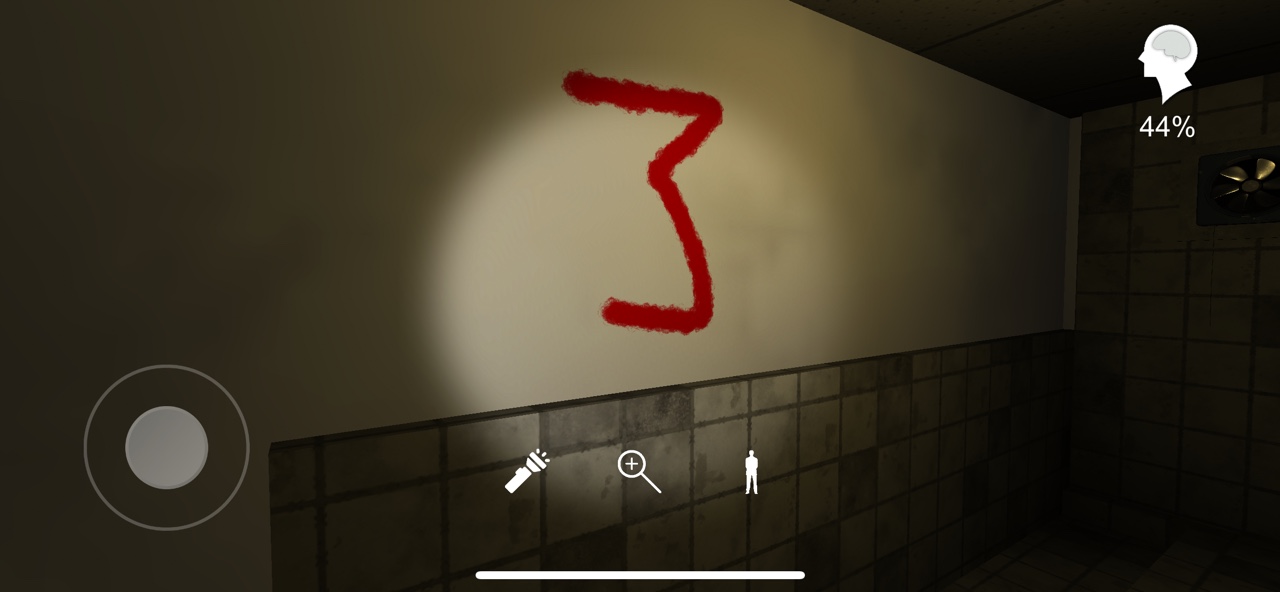Tap the magnifier zoom-in icon

coord(638,471)
